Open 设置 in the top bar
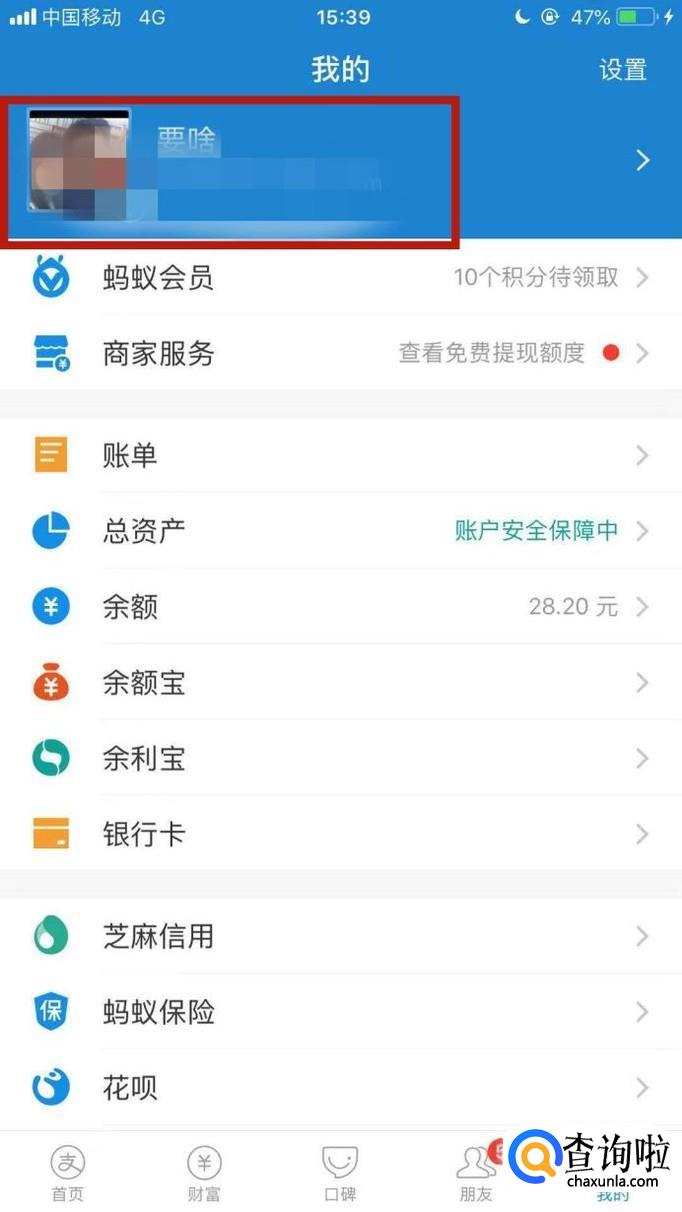The width and height of the screenshot is (682, 1212). [x=622, y=70]
